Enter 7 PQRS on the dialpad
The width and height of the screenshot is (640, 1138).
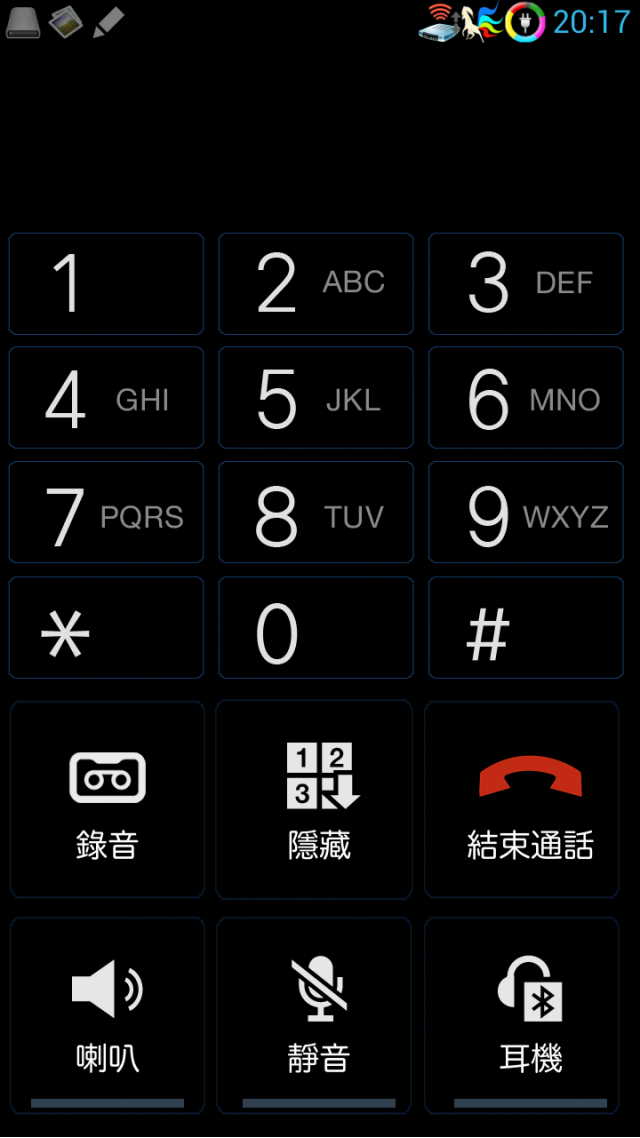pos(106,513)
